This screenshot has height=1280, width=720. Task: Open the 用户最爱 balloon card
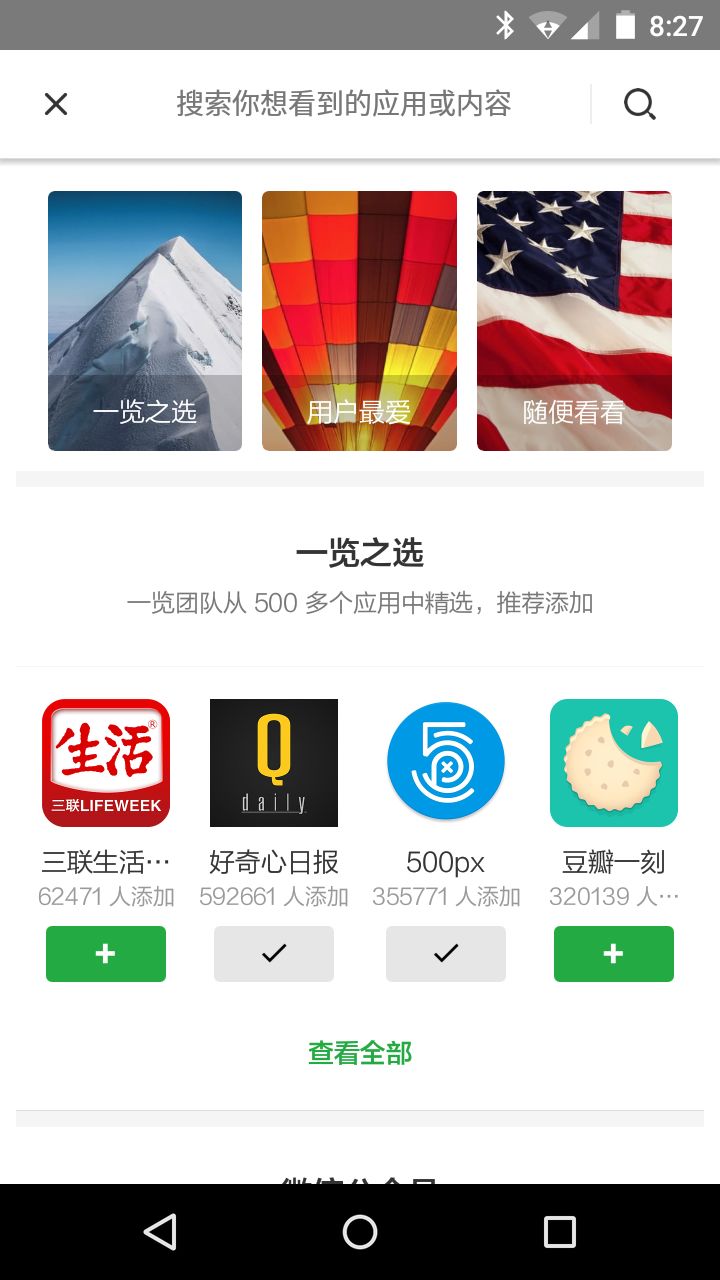[x=359, y=320]
